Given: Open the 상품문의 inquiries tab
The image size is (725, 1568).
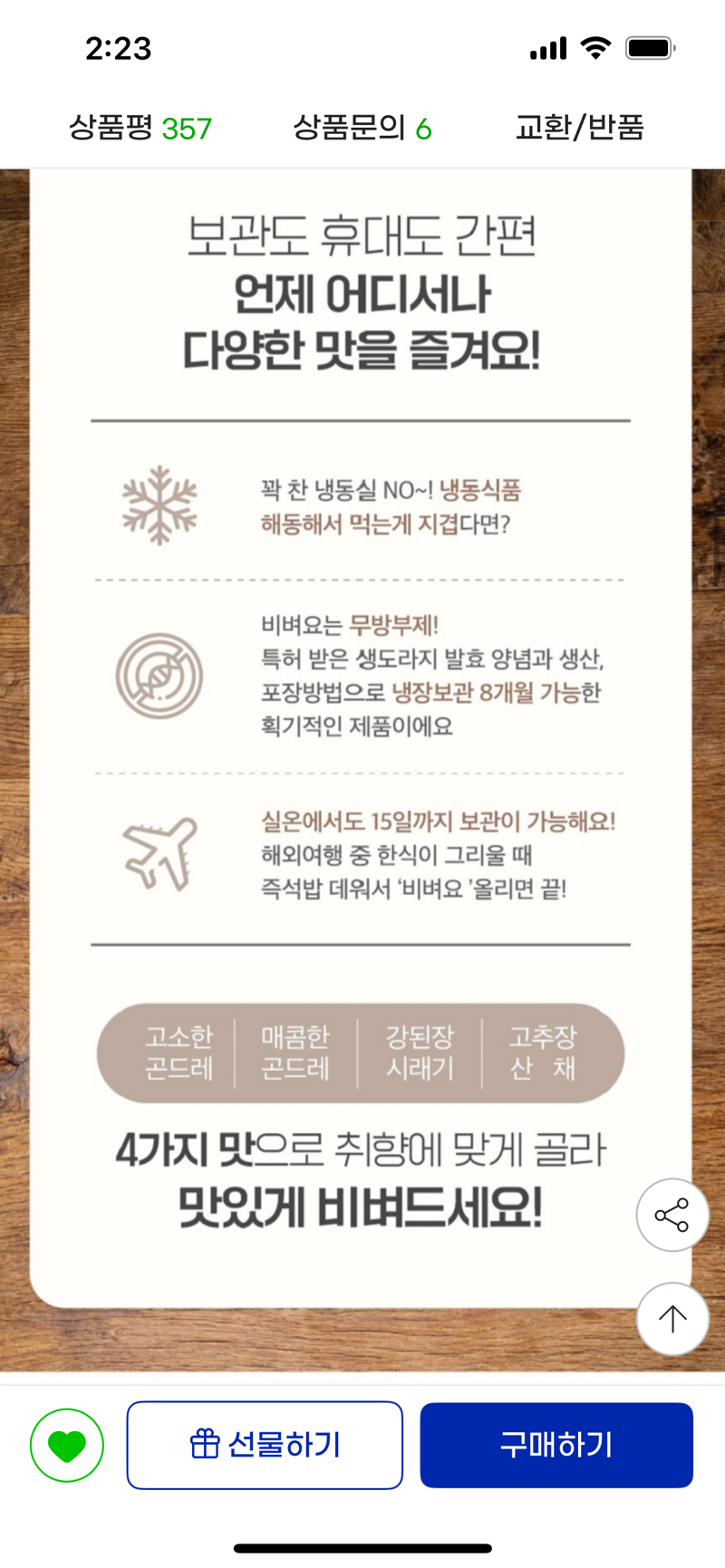Looking at the screenshot, I should coord(362,128).
